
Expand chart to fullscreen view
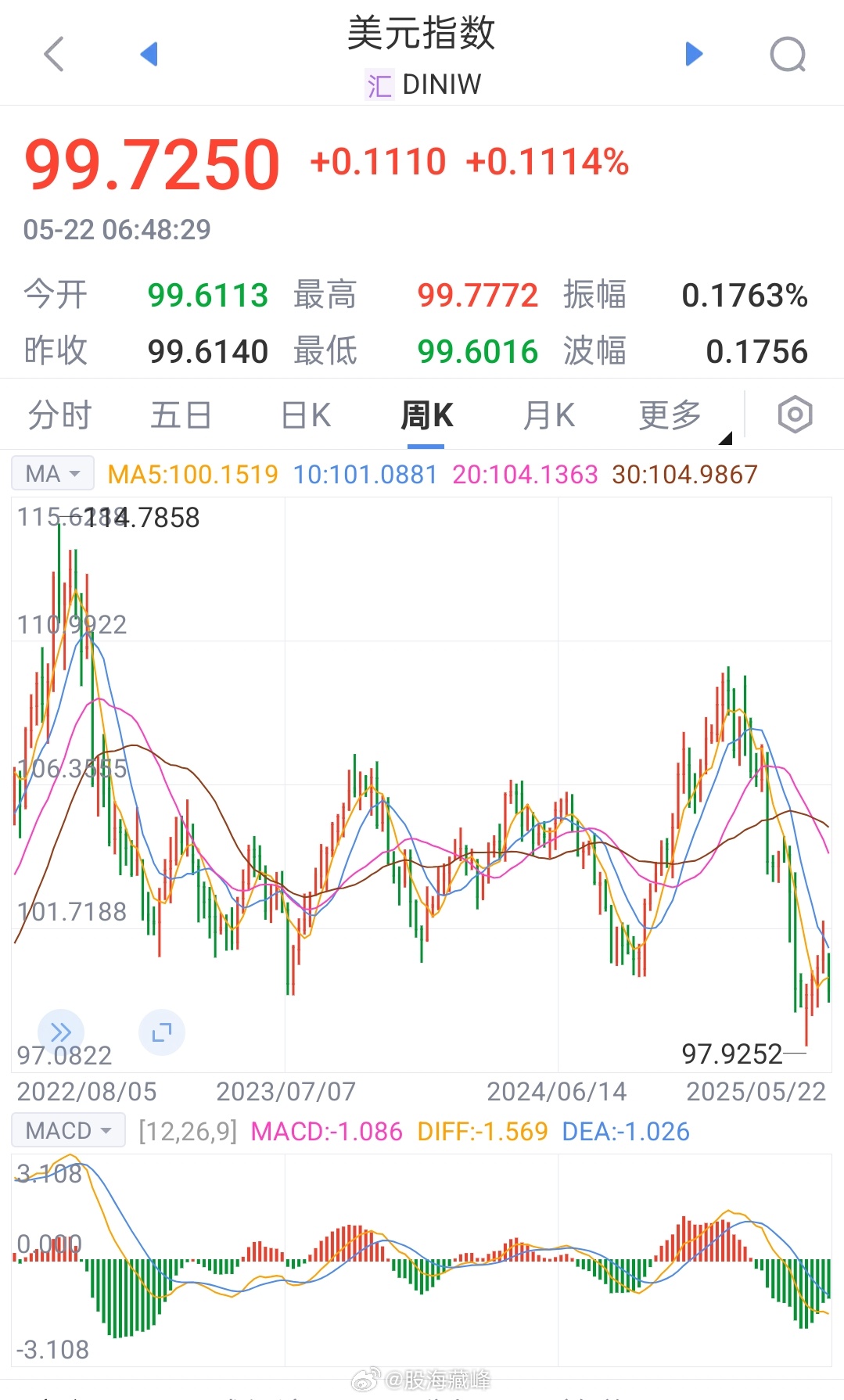[162, 1032]
